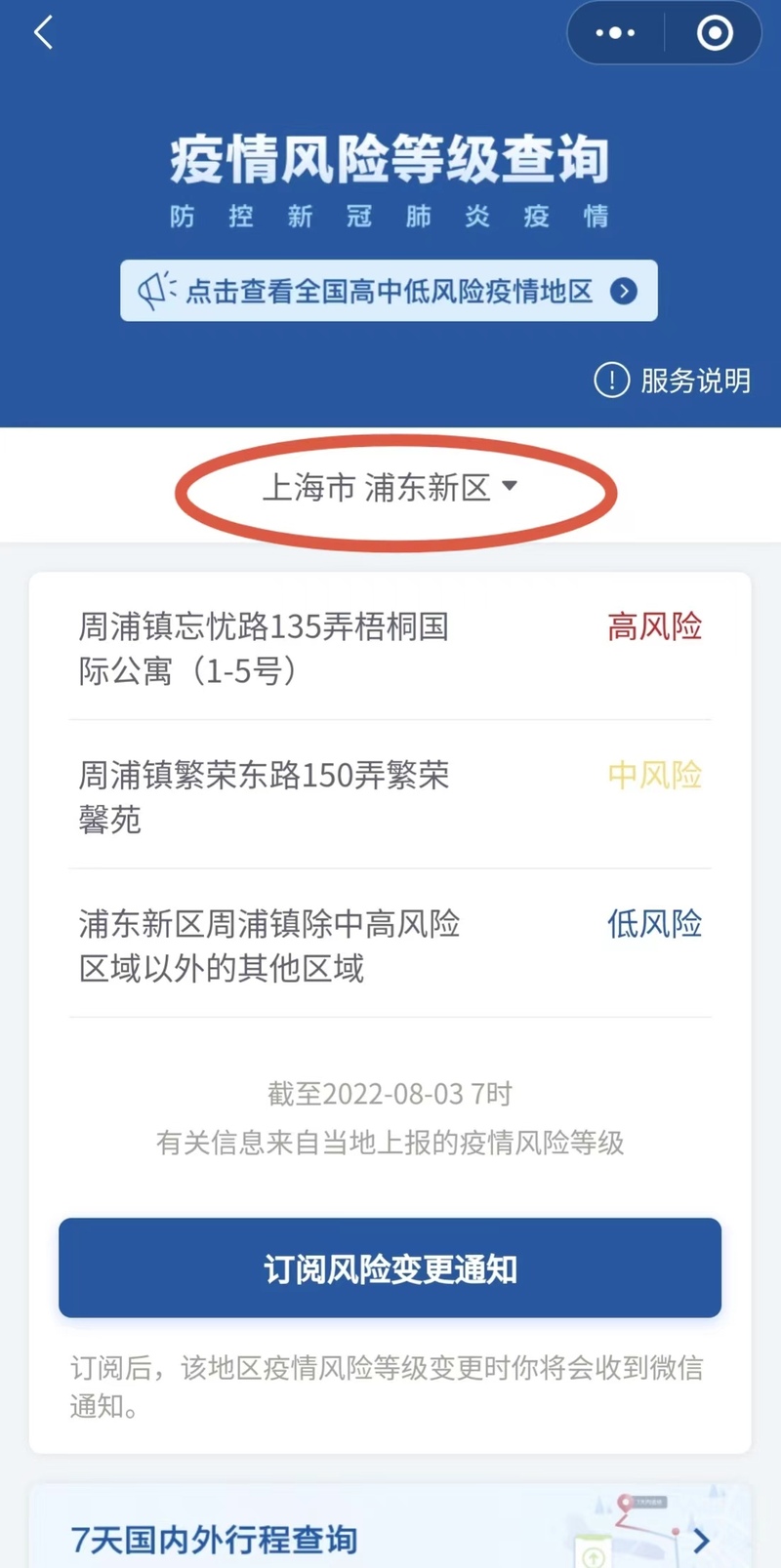781x1568 pixels.
Task: Close the mini program with the circle icon
Action: (x=715, y=33)
